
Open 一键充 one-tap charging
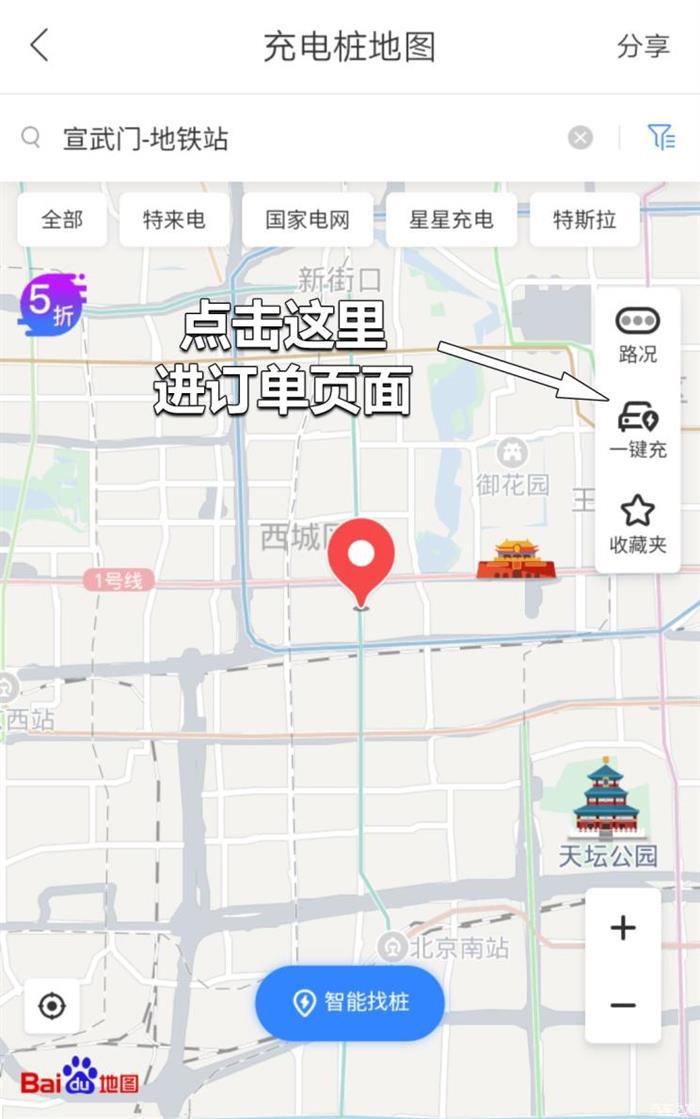[x=637, y=429]
